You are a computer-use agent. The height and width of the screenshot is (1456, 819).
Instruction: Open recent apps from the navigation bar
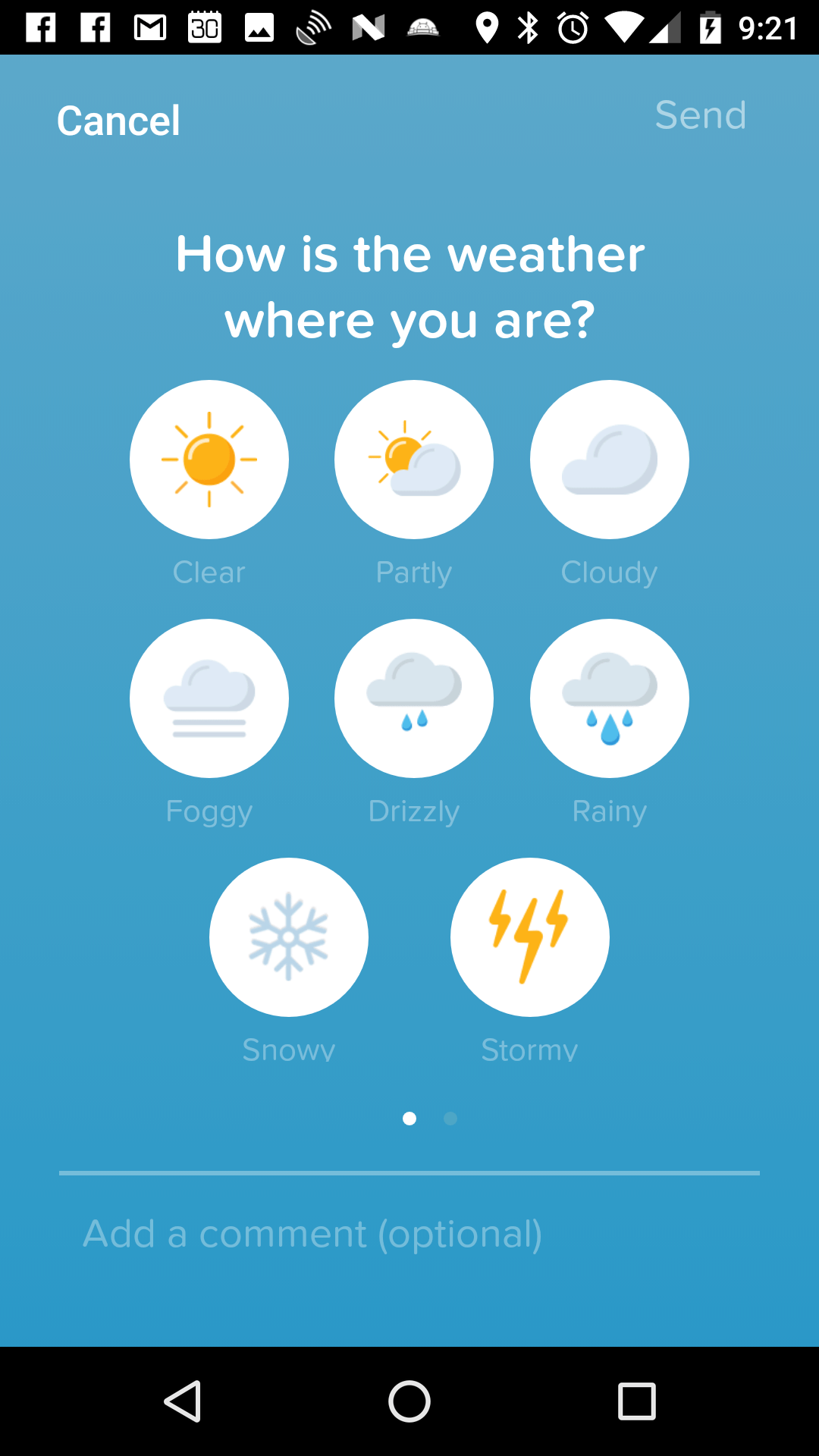636,1401
